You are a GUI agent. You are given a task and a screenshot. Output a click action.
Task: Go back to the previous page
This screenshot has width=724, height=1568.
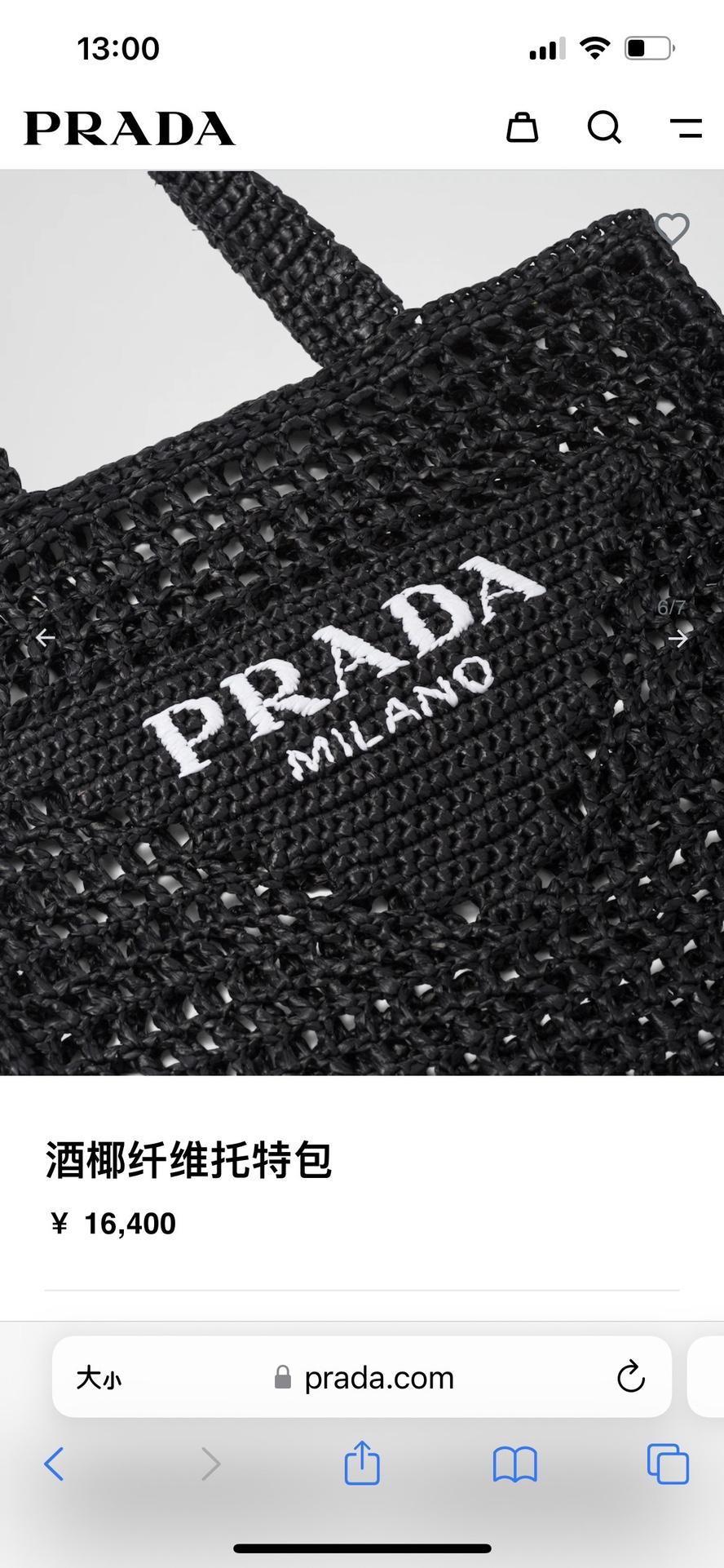(54, 1464)
